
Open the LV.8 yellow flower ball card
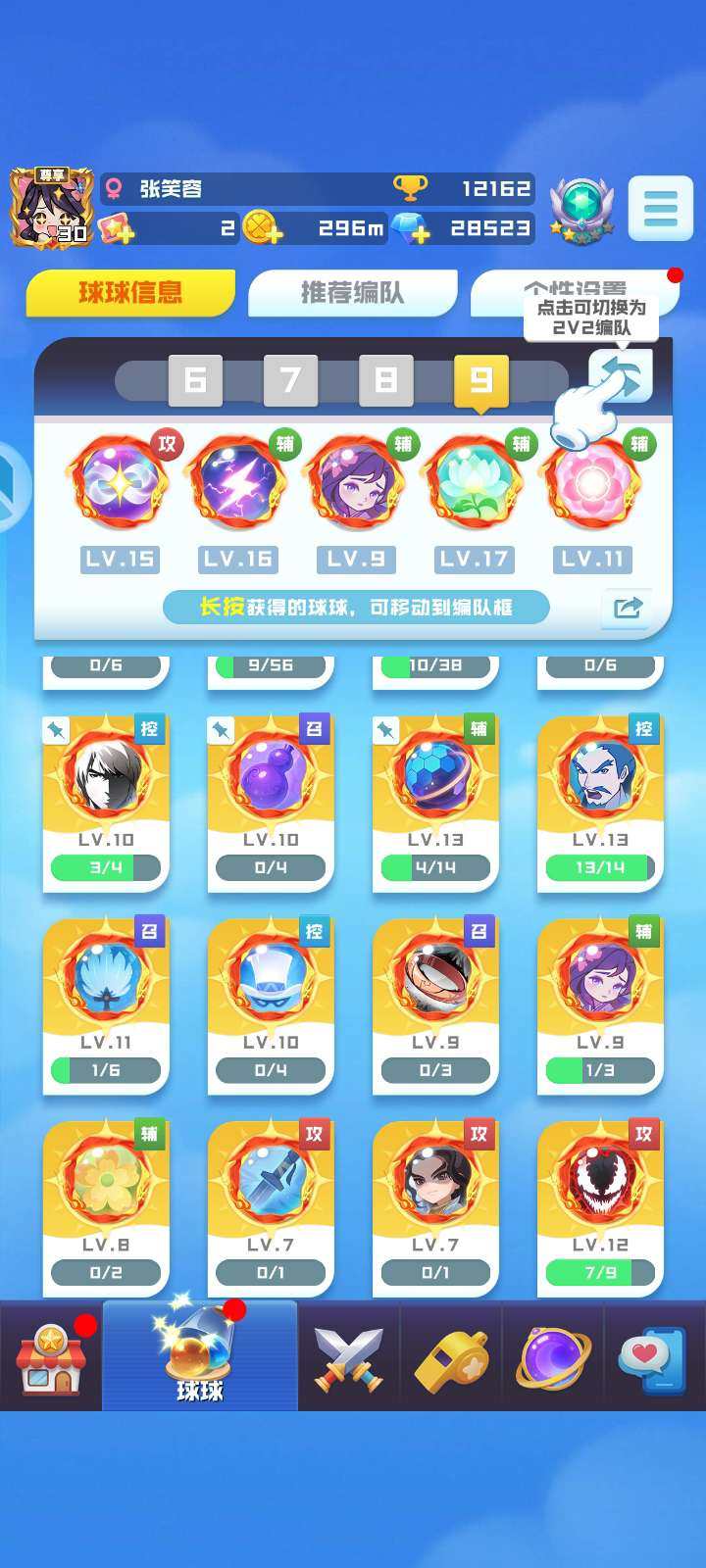click(106, 1205)
